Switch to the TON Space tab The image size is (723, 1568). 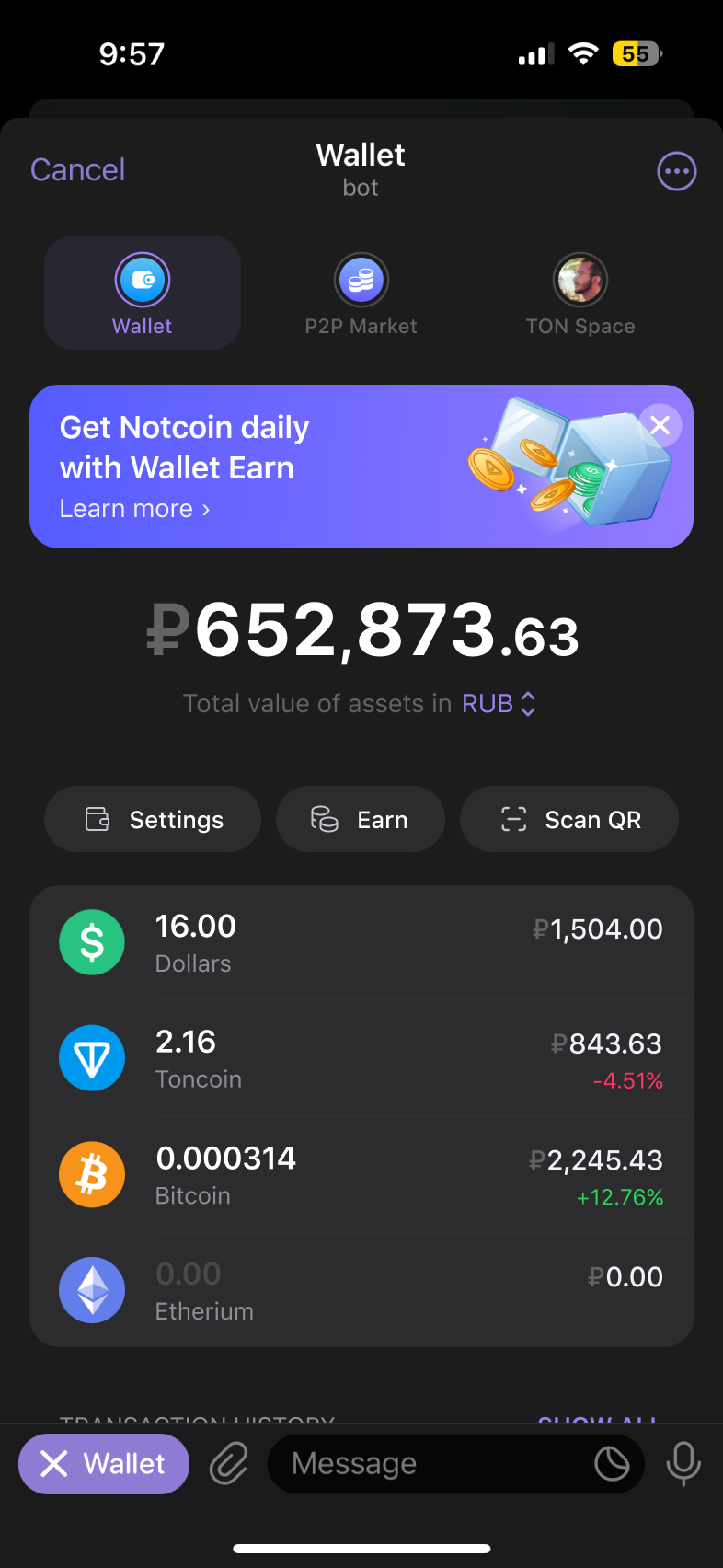click(580, 294)
